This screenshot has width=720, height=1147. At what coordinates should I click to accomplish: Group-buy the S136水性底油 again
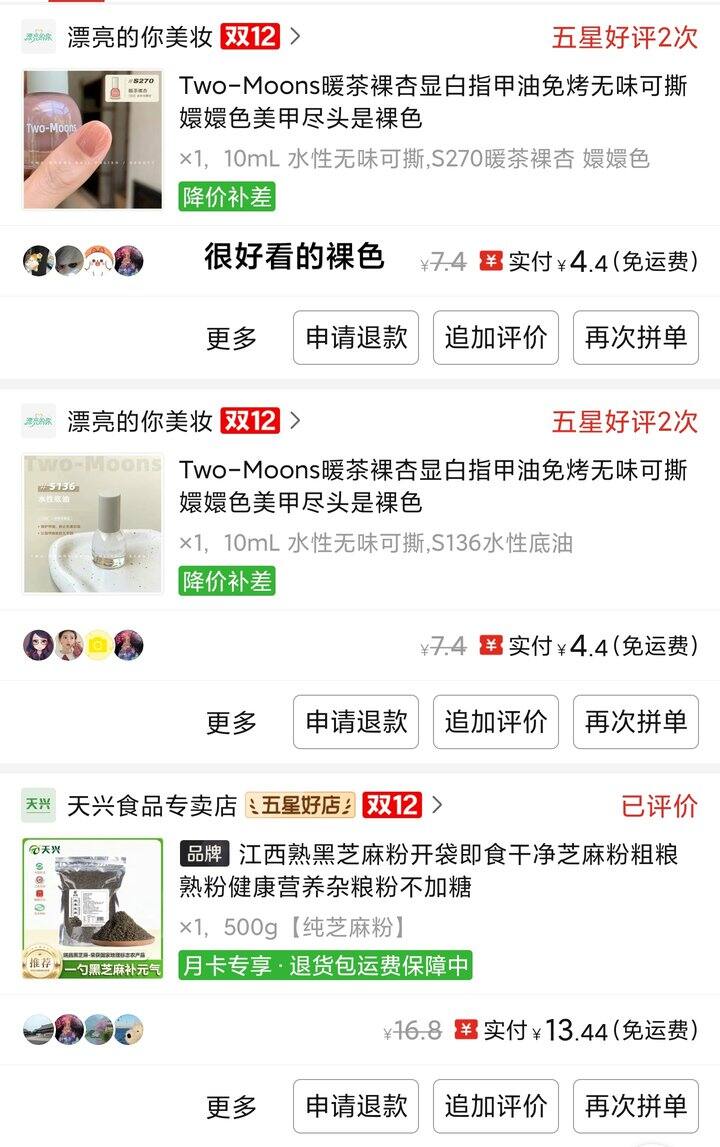tap(636, 722)
